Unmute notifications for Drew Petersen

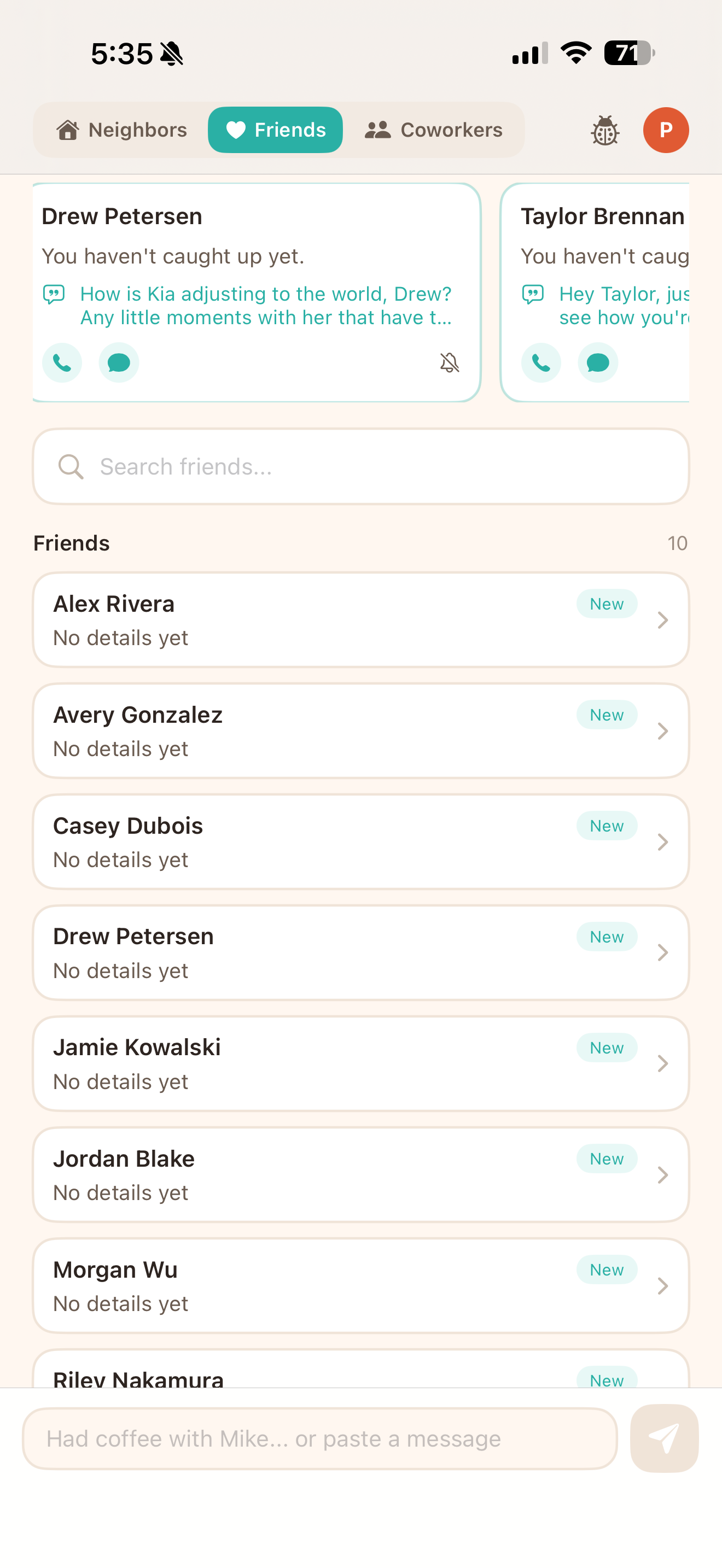pyautogui.click(x=450, y=362)
